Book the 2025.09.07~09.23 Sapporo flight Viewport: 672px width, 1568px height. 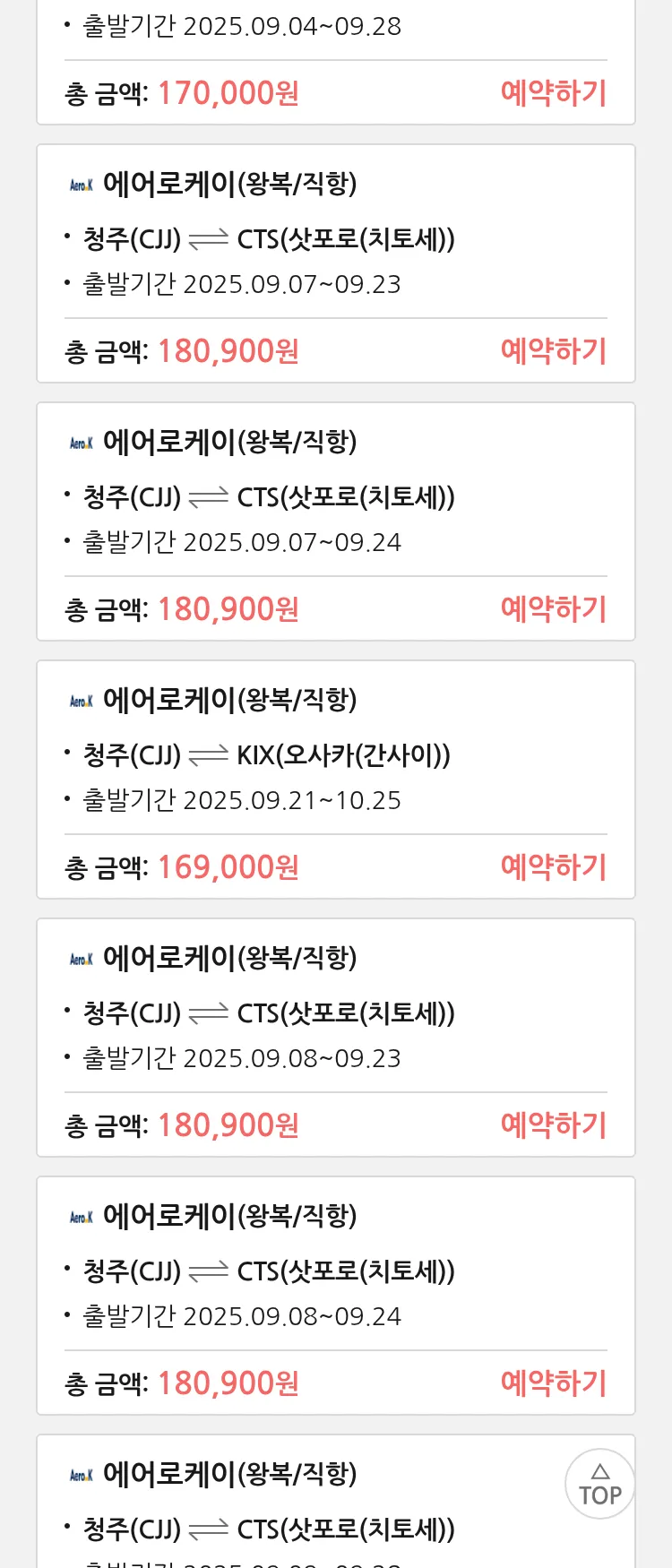tap(553, 351)
